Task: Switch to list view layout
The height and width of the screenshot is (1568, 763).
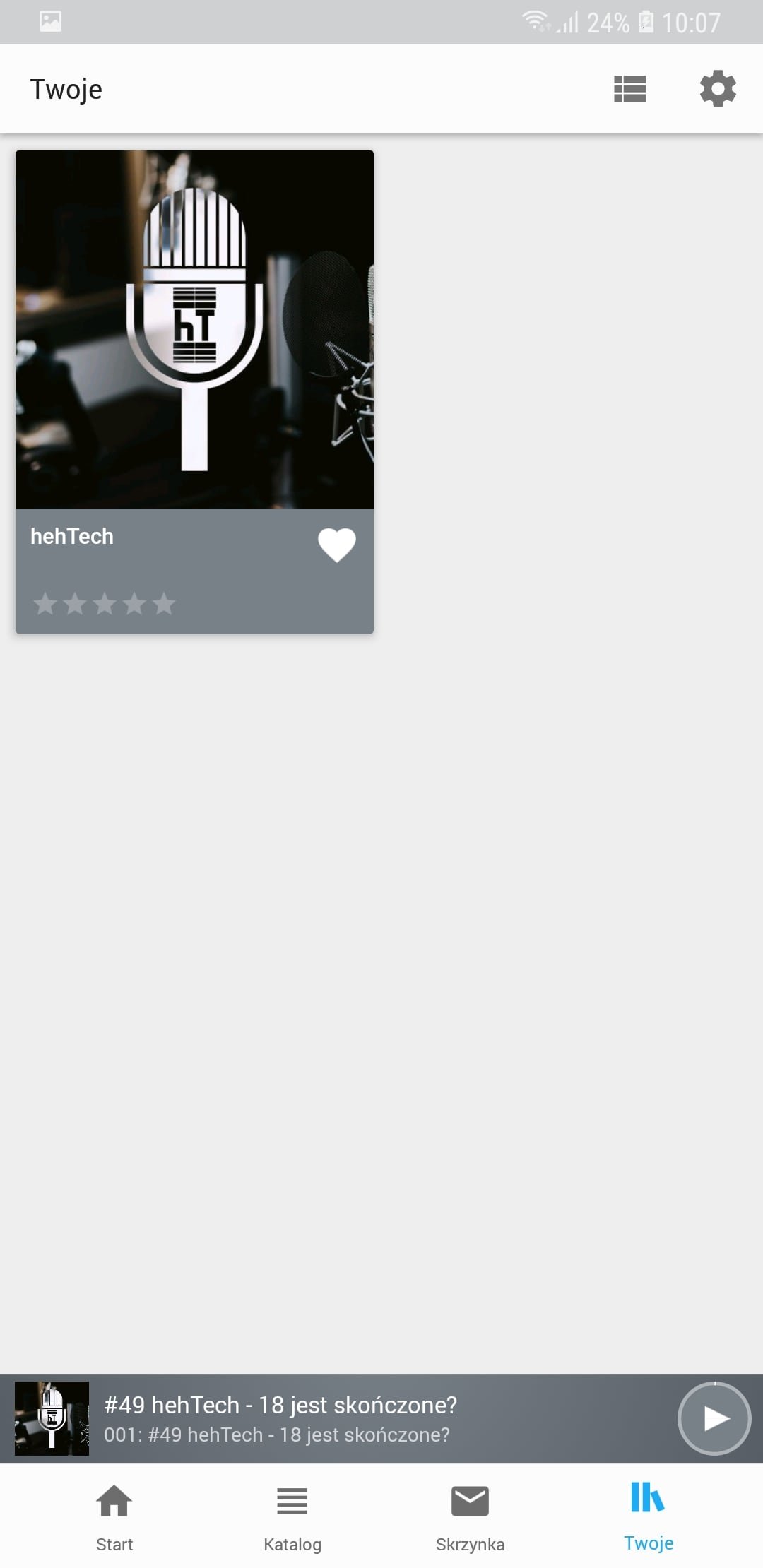Action: pyautogui.click(x=629, y=89)
